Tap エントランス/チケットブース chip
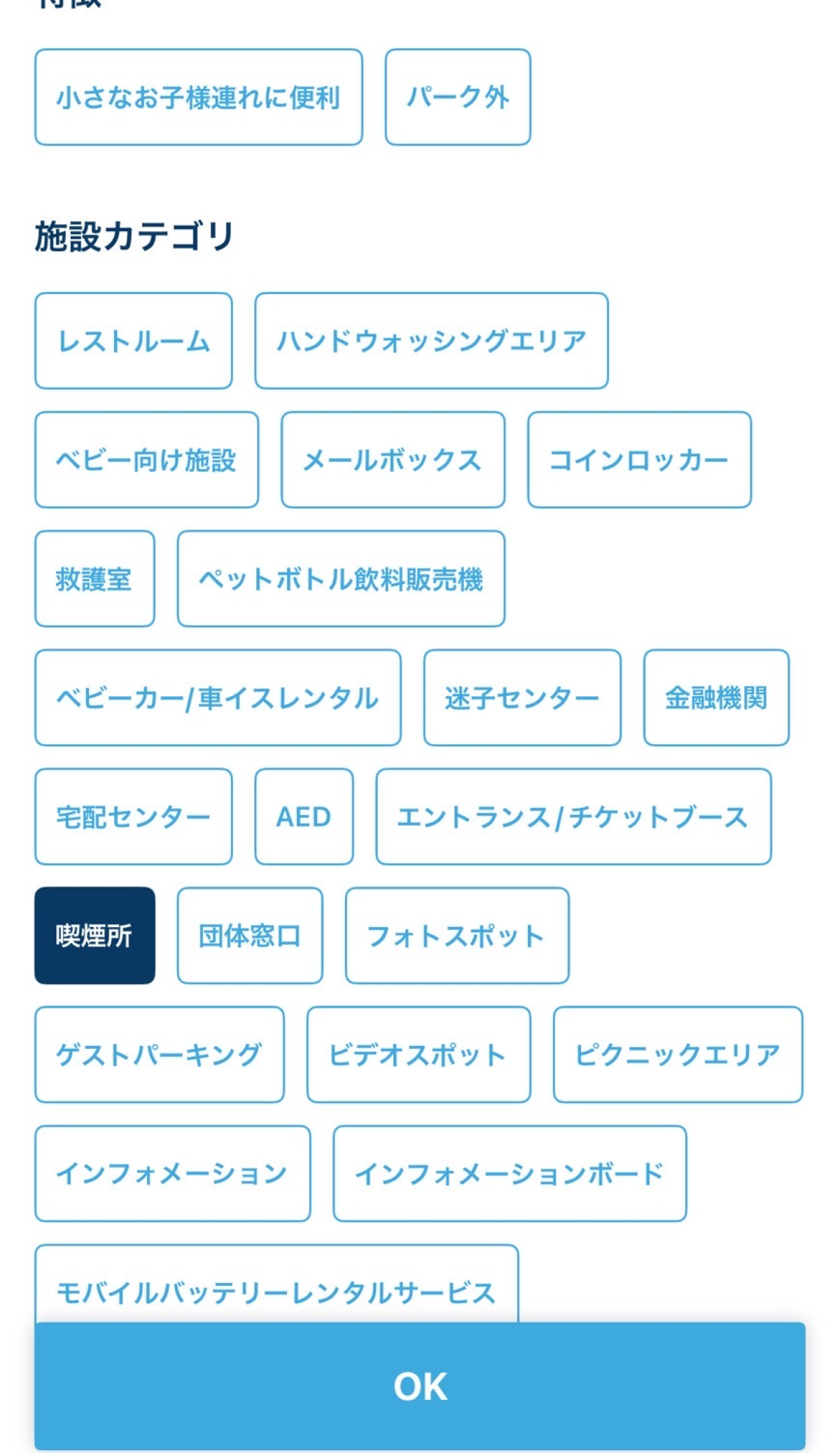This screenshot has height=1453, width=840. click(x=573, y=816)
